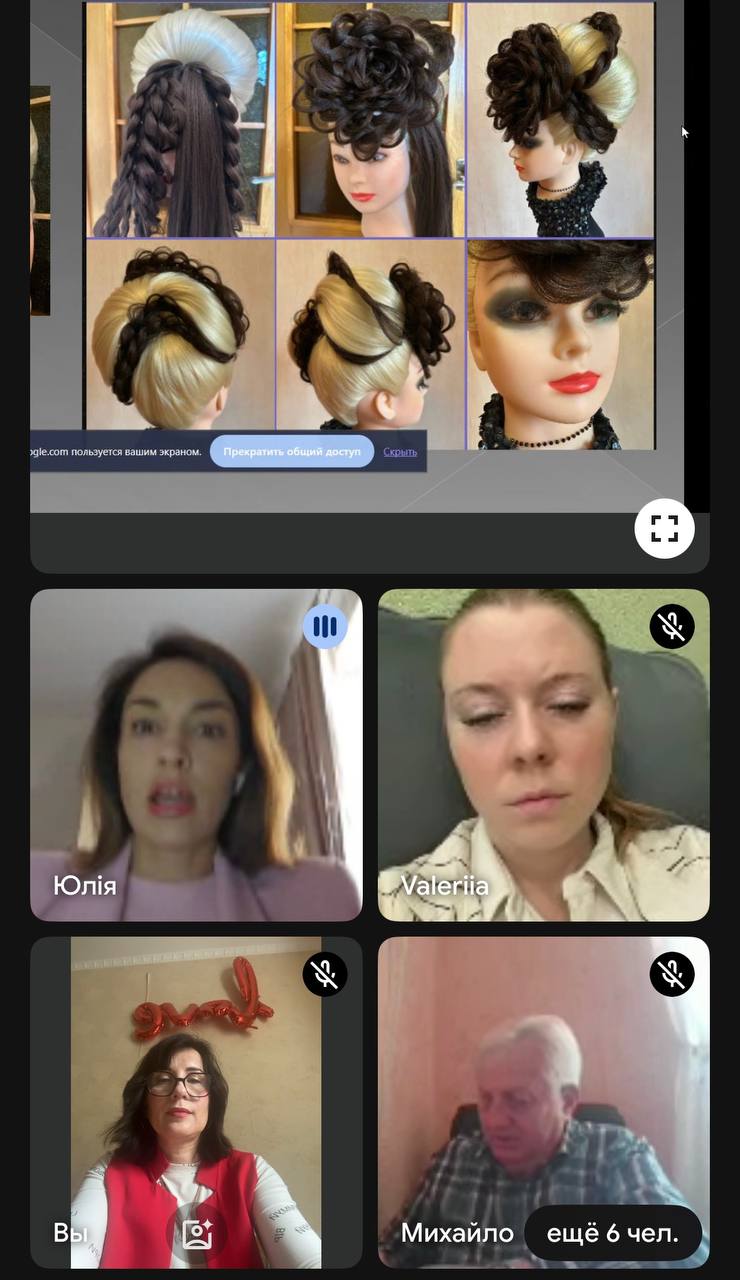
Task: Select Valeriia's video tile
Action: pyautogui.click(x=544, y=755)
